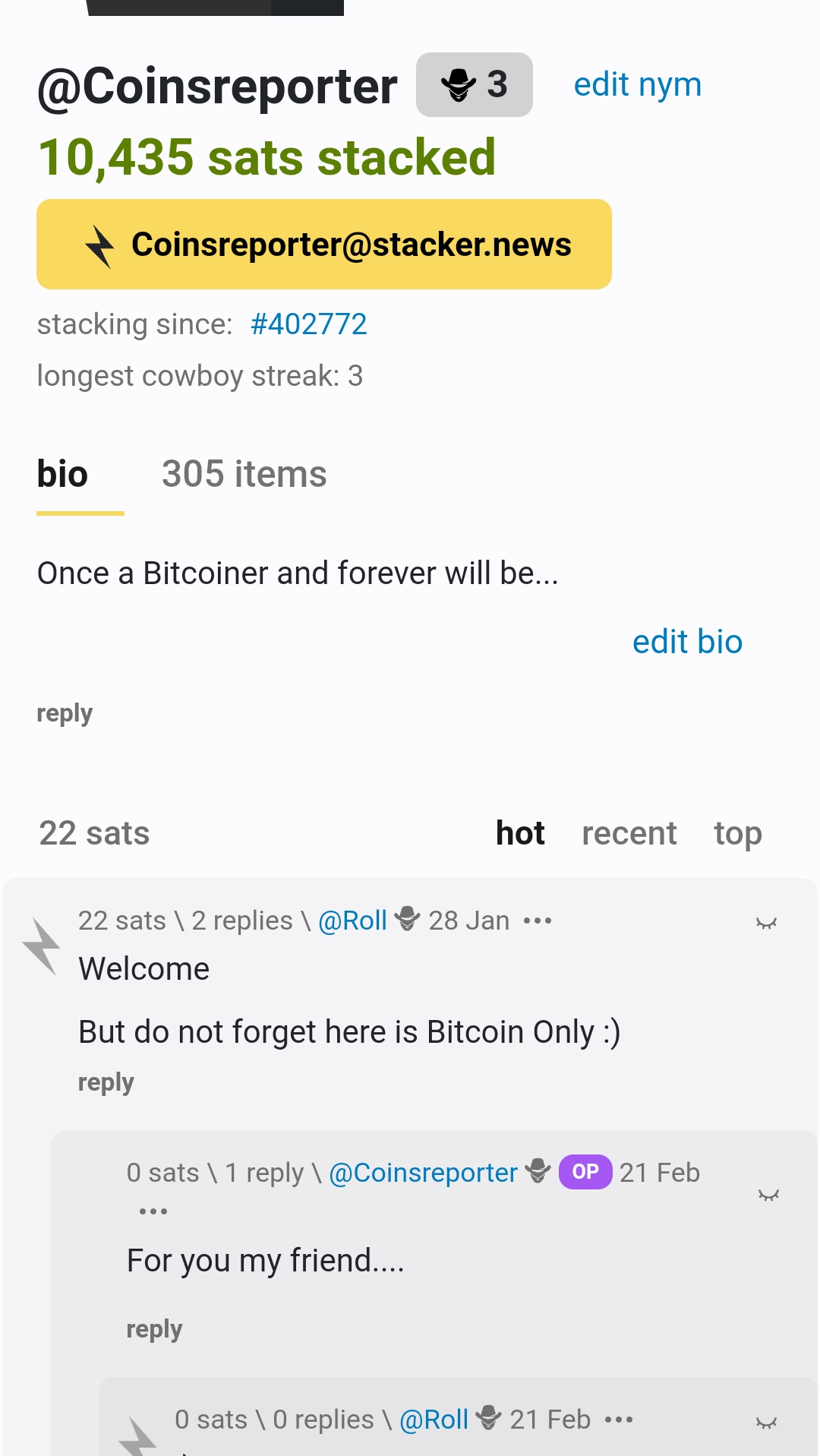Open the cowboy hat streak badge
This screenshot has width=820, height=1456.
click(474, 84)
